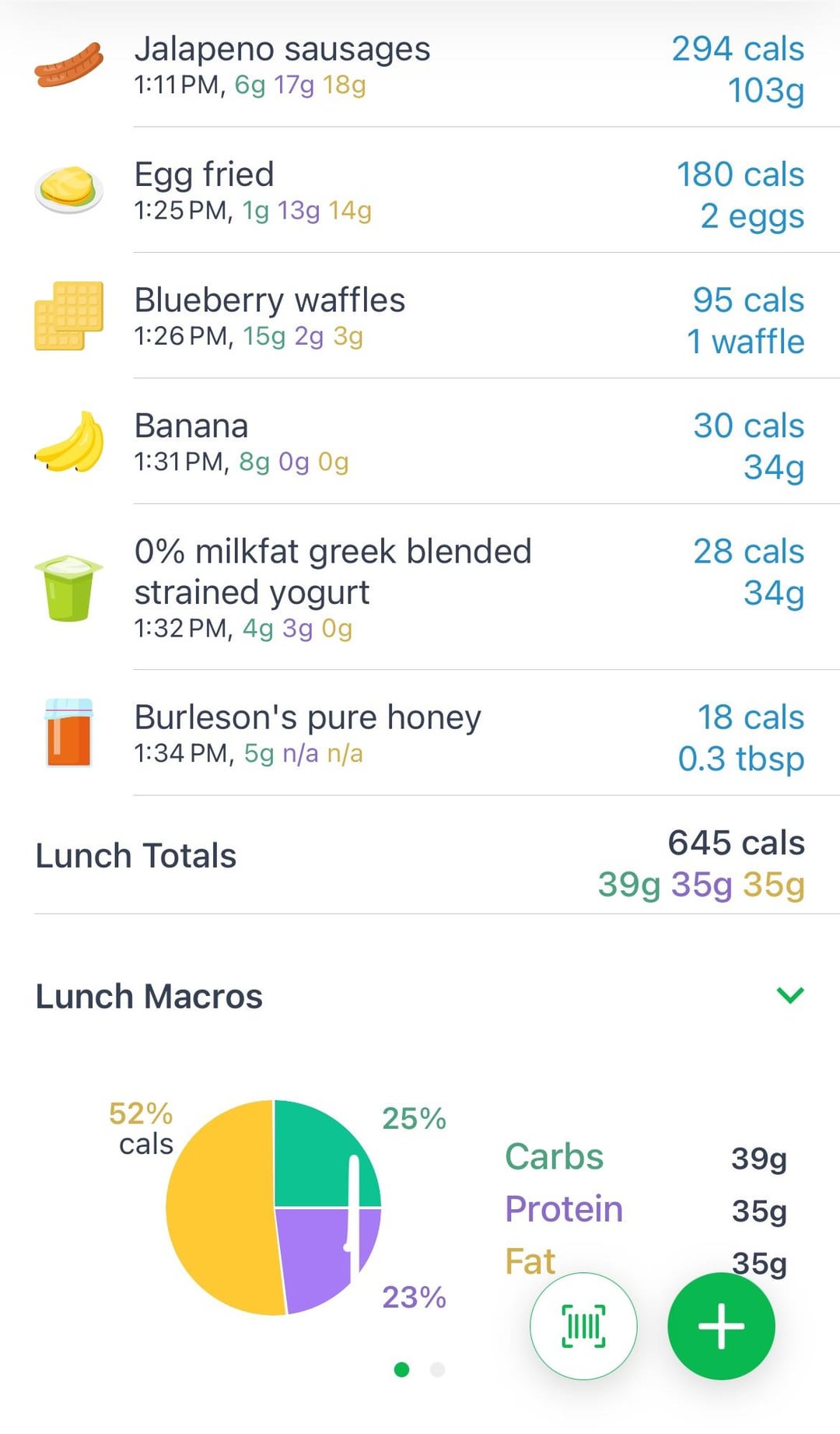Viewport: 840px width, 1434px height.
Task: Collapse the Lunch Macros section
Action: 790,995
